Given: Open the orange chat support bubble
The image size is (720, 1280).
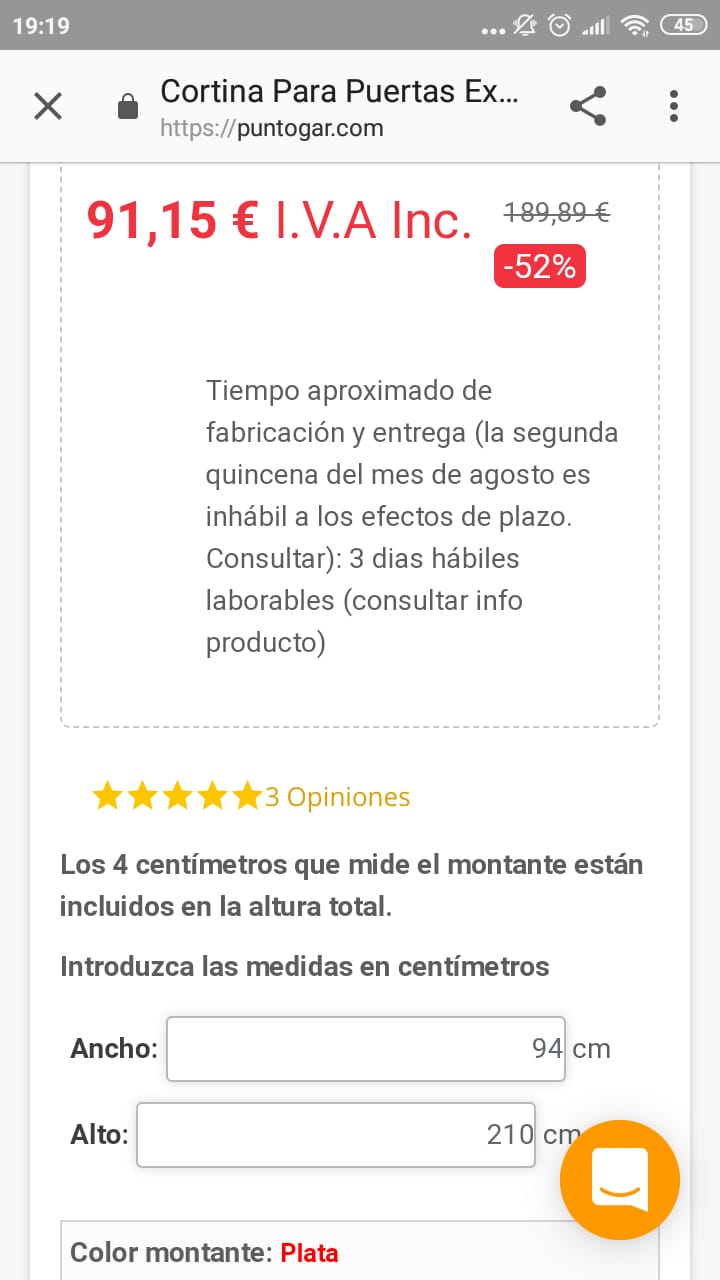Looking at the screenshot, I should (x=620, y=1180).
